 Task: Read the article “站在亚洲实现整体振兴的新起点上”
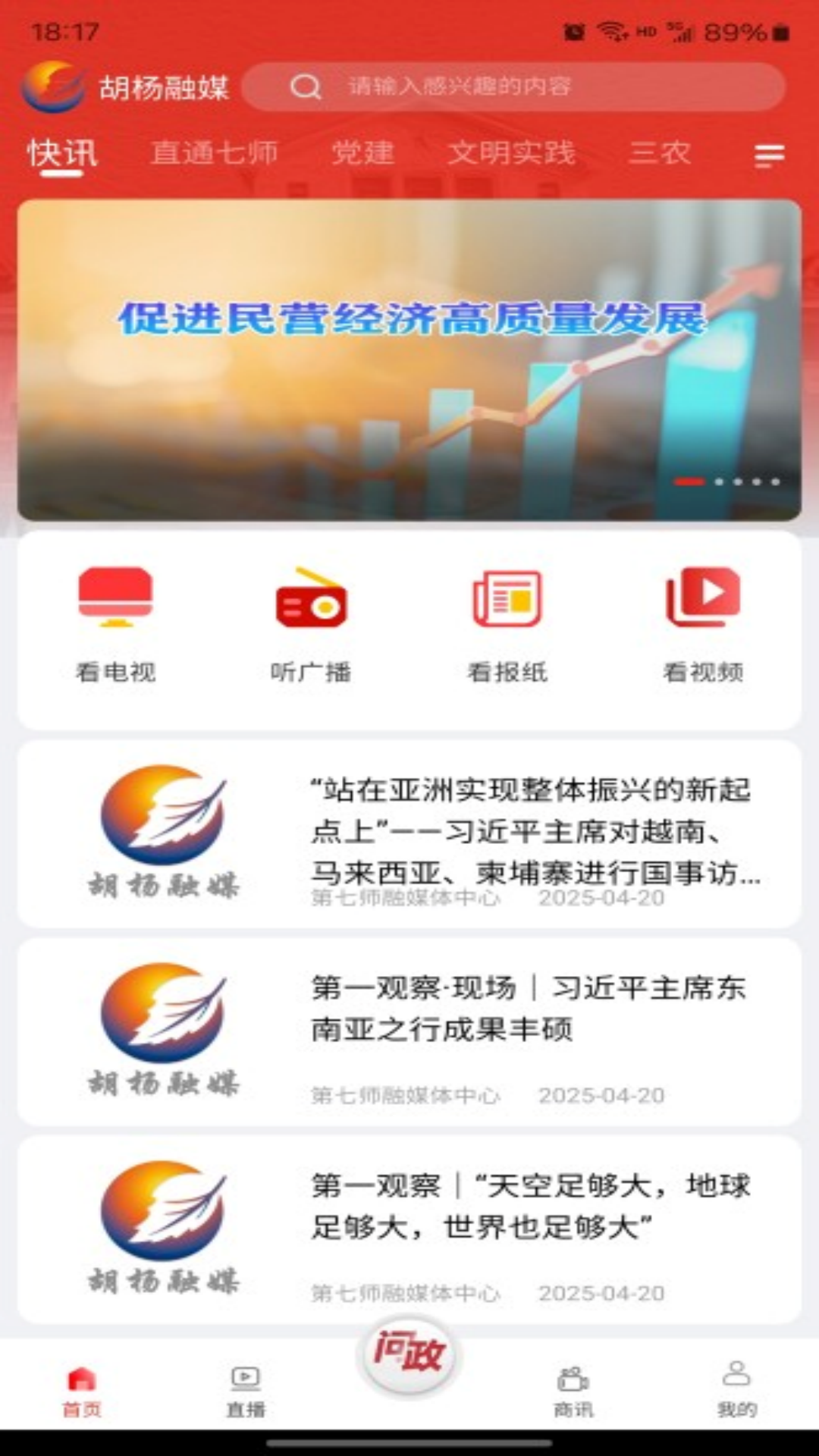click(531, 832)
